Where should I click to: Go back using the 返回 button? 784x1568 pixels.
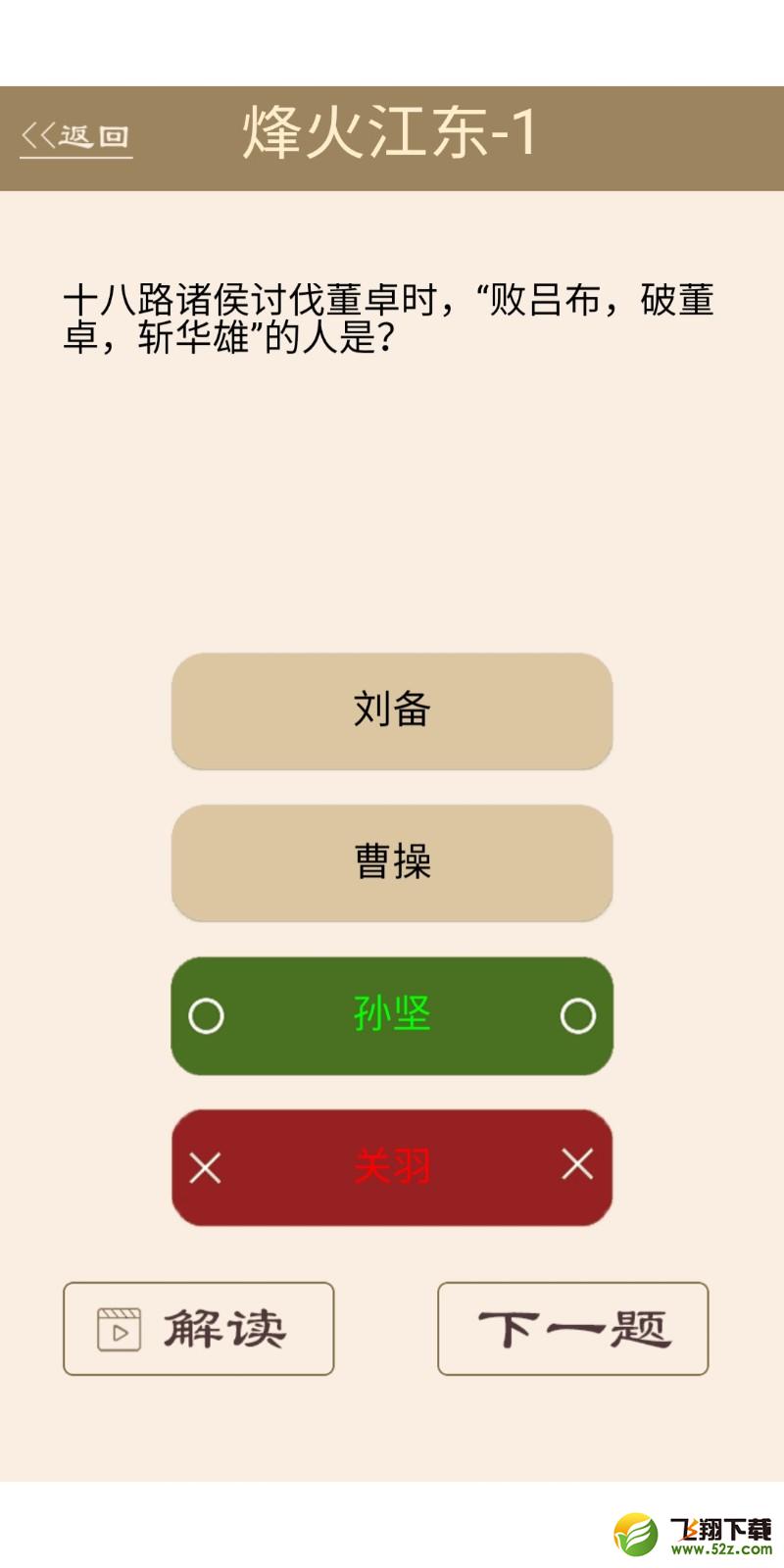[x=75, y=137]
